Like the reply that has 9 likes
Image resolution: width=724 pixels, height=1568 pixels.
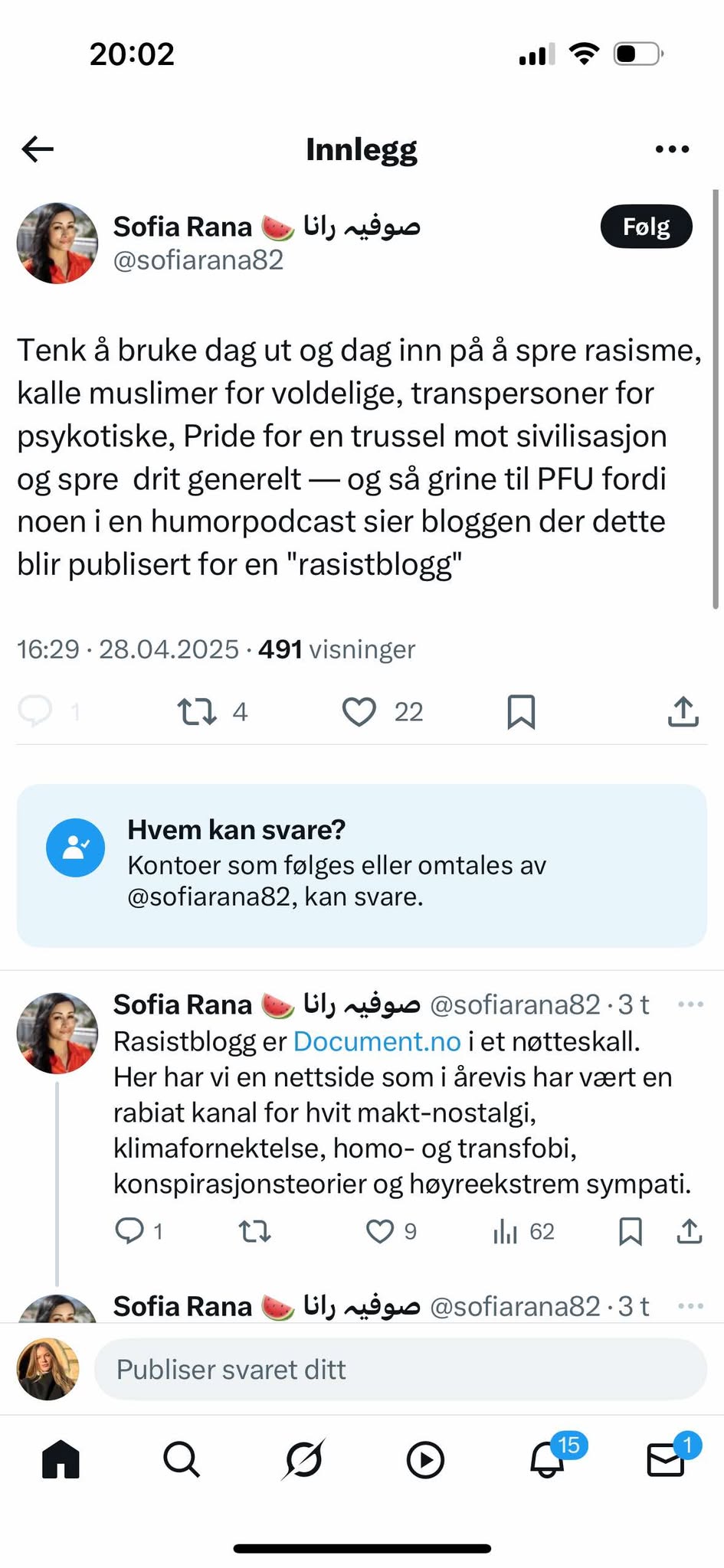click(380, 1231)
